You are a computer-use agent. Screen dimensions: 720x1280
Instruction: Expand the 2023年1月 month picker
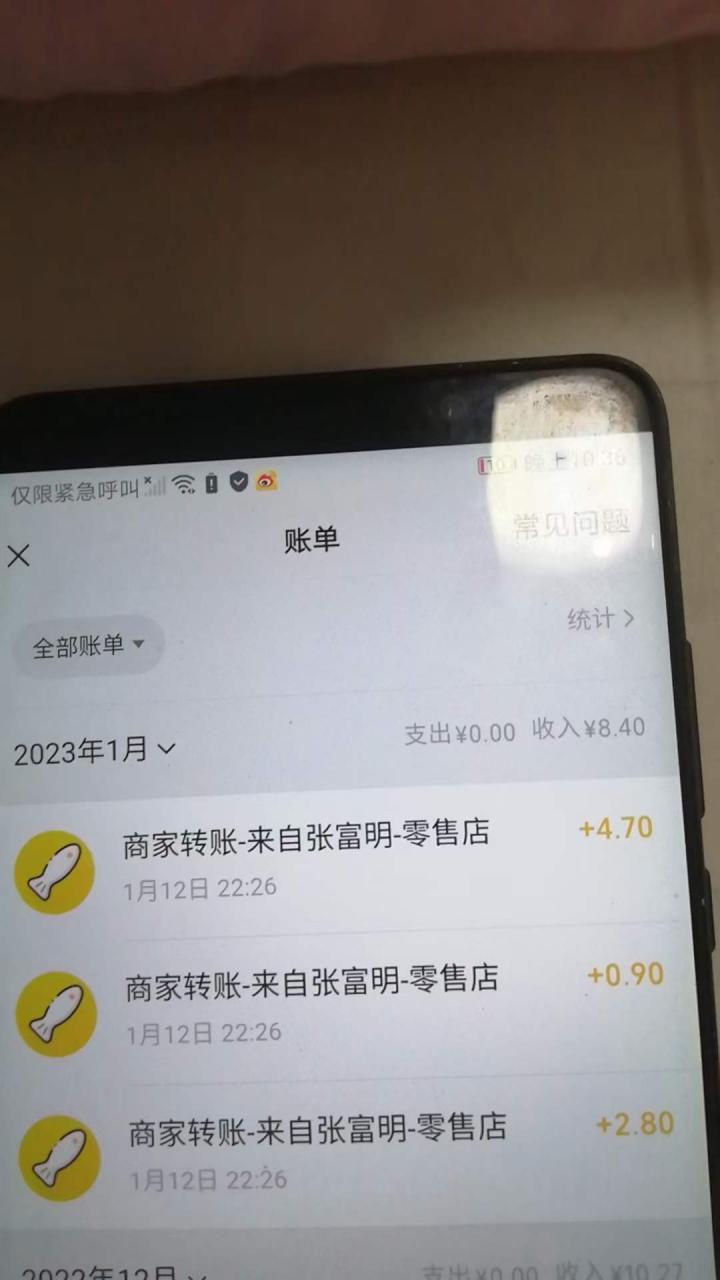[x=95, y=751]
